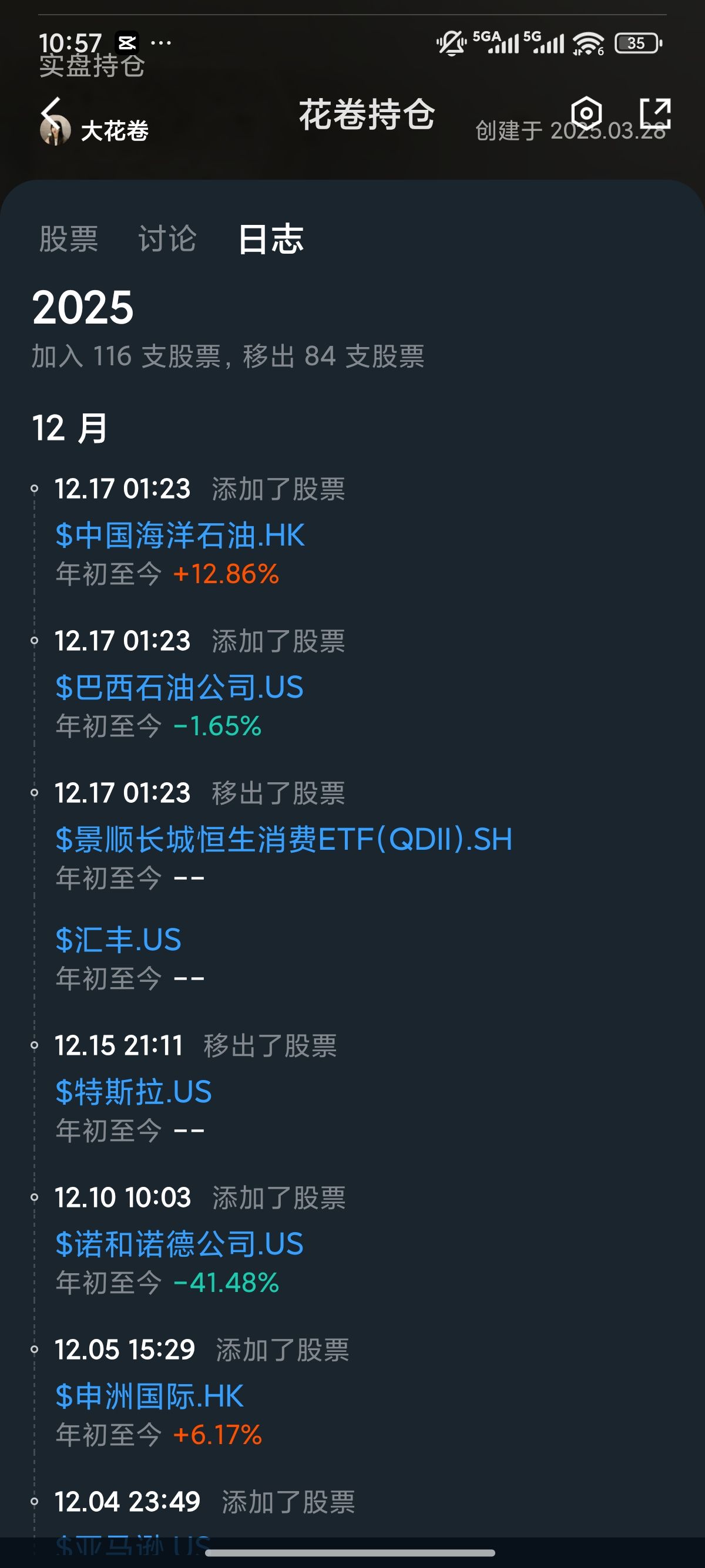Select the 日志 tab
Viewport: 705px width, 1568px height.
point(270,240)
